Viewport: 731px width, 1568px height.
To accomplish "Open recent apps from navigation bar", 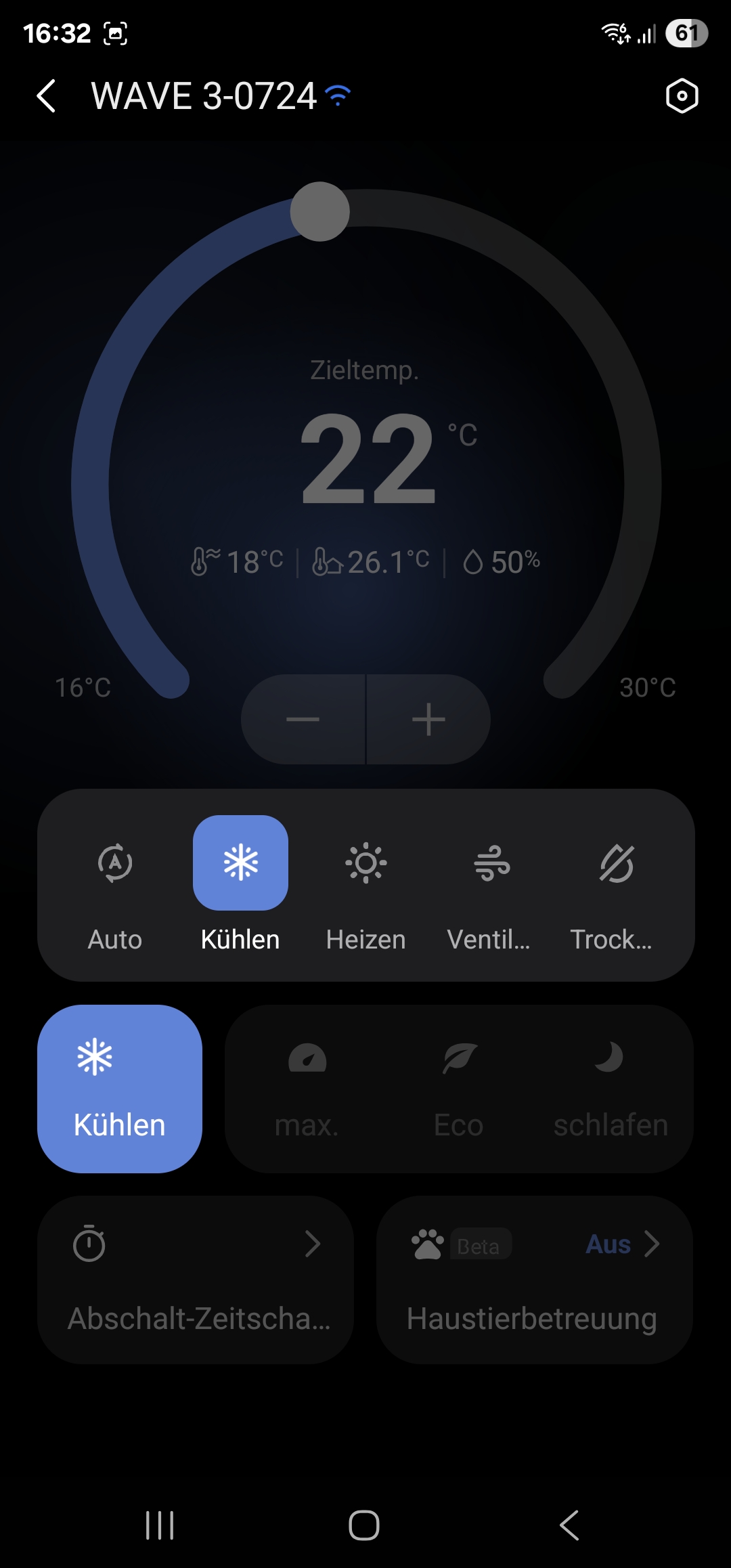I will coord(160,1525).
